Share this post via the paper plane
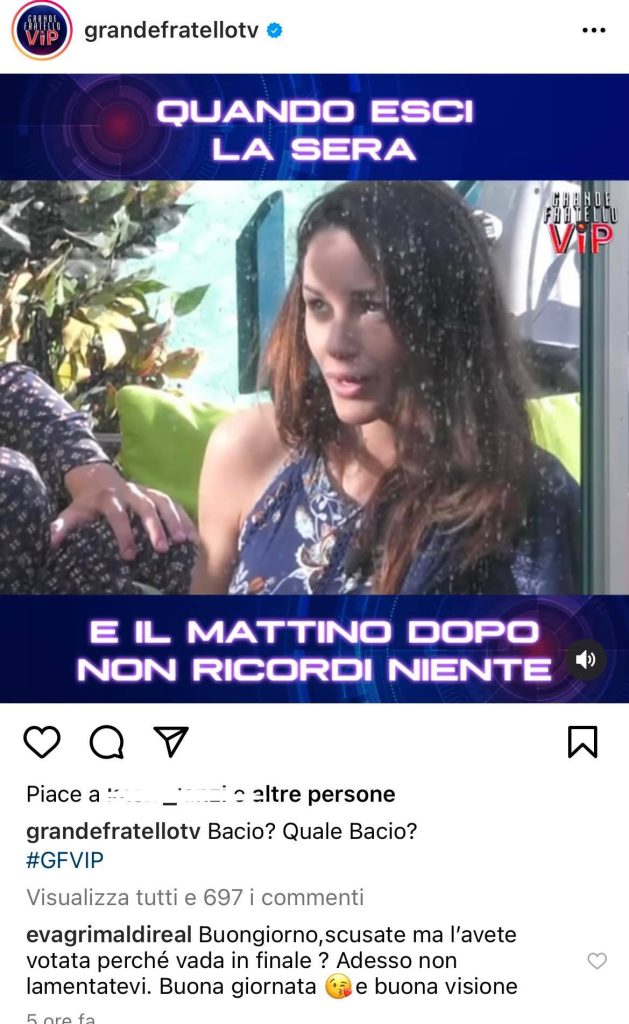The height and width of the screenshot is (1024, 629). click(x=171, y=741)
